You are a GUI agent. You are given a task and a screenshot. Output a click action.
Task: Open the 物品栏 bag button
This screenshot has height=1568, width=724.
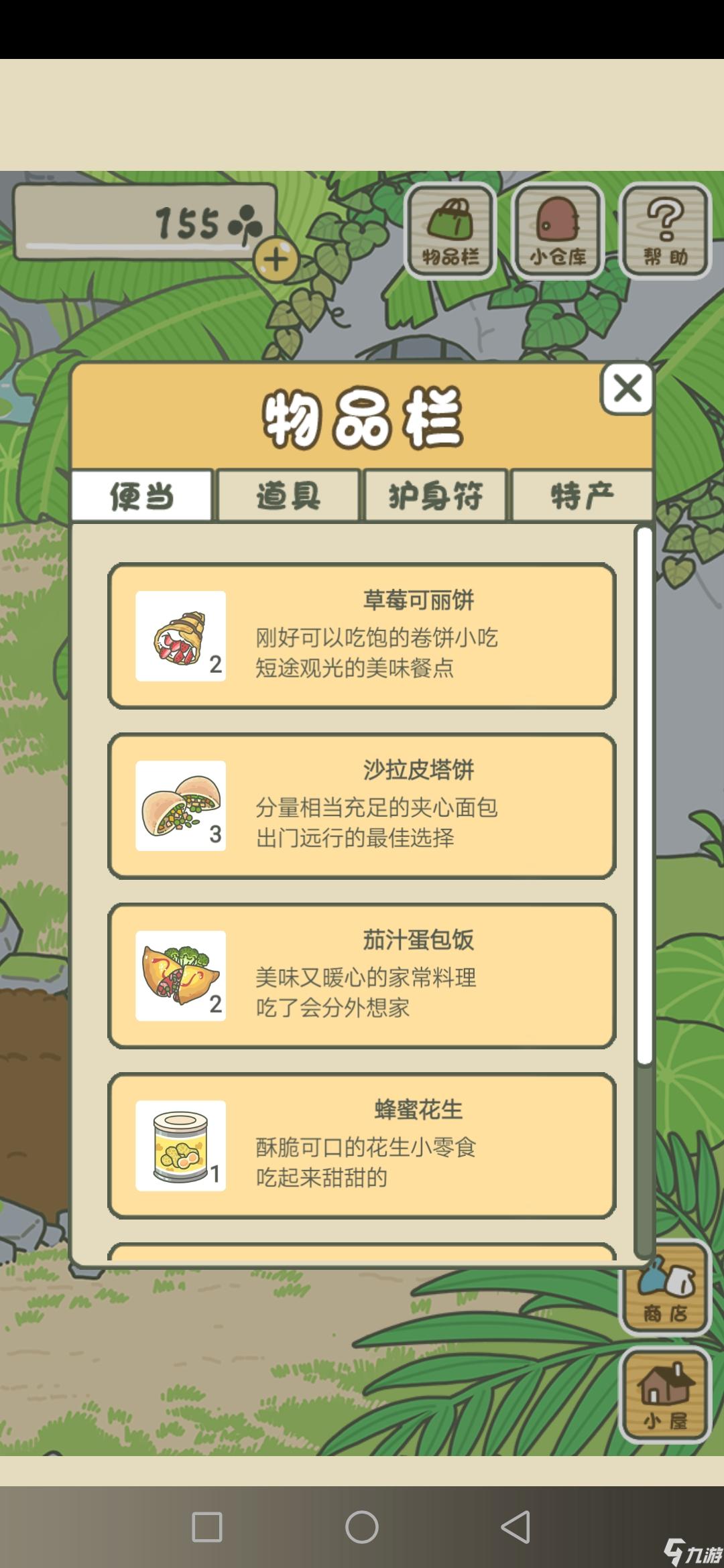click(x=450, y=231)
